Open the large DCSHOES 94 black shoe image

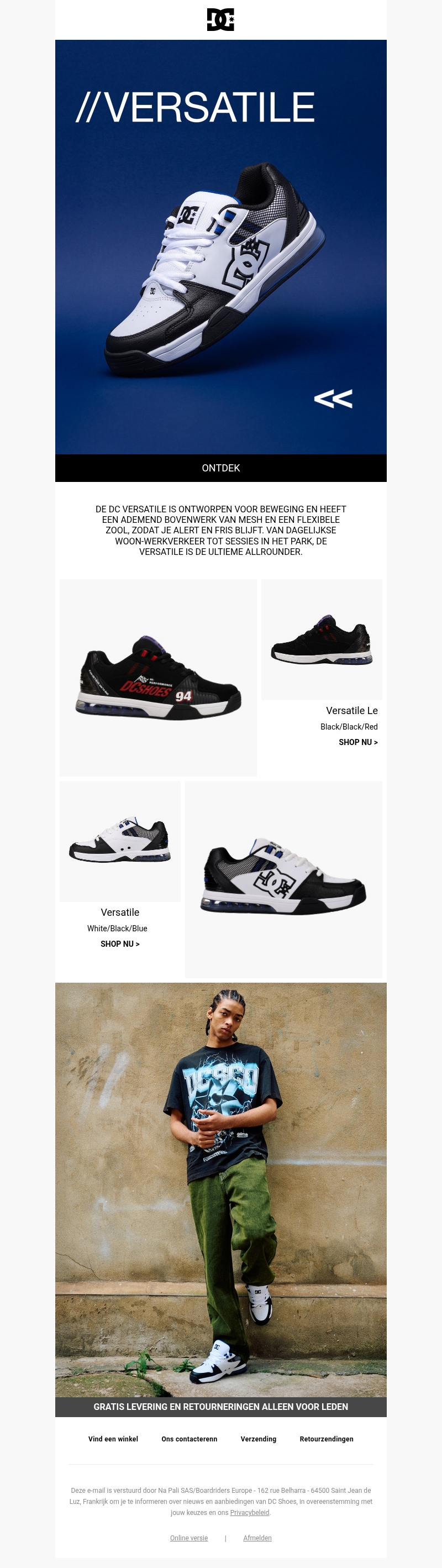coord(159,678)
